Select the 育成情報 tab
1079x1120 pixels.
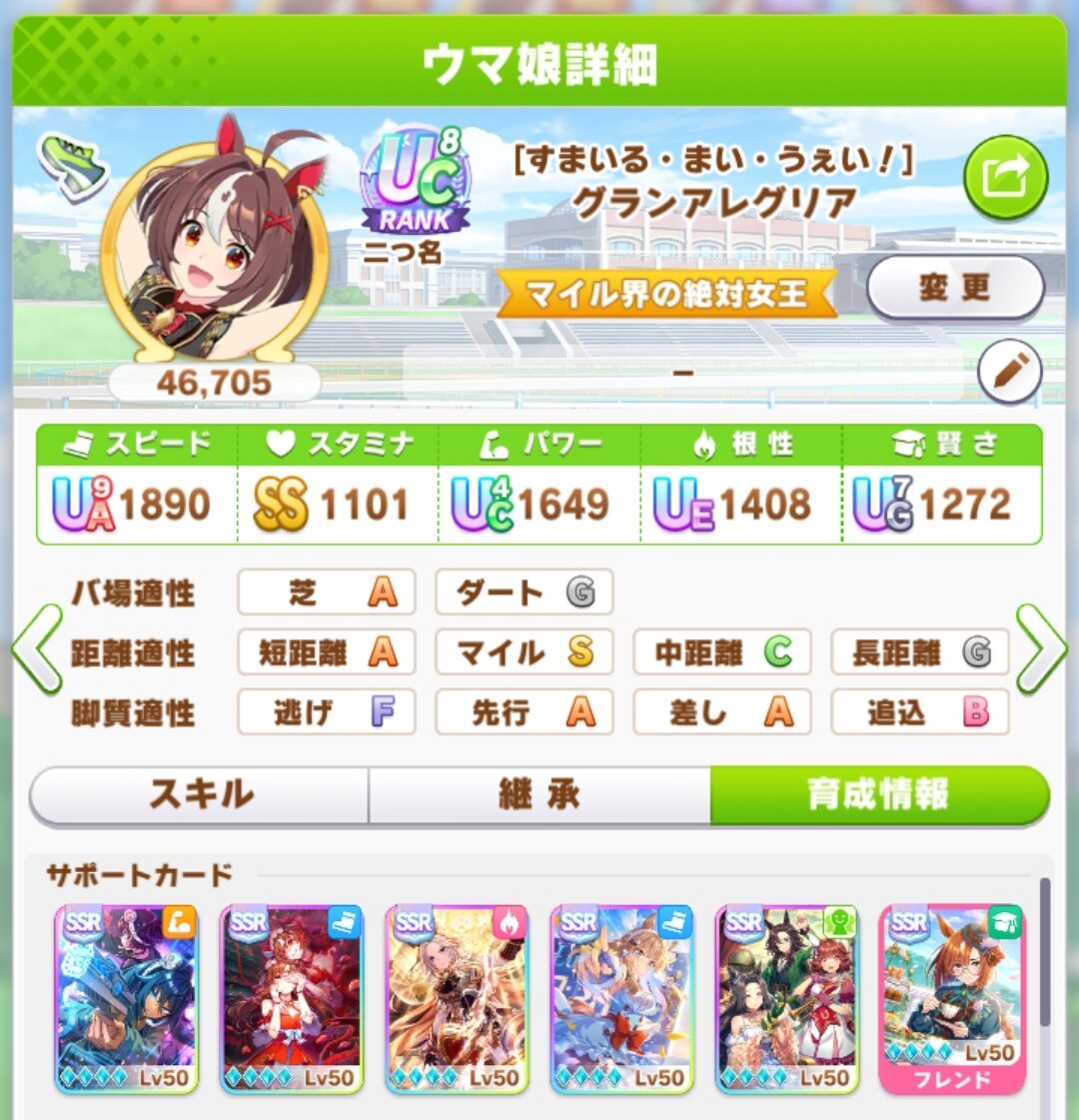point(879,795)
